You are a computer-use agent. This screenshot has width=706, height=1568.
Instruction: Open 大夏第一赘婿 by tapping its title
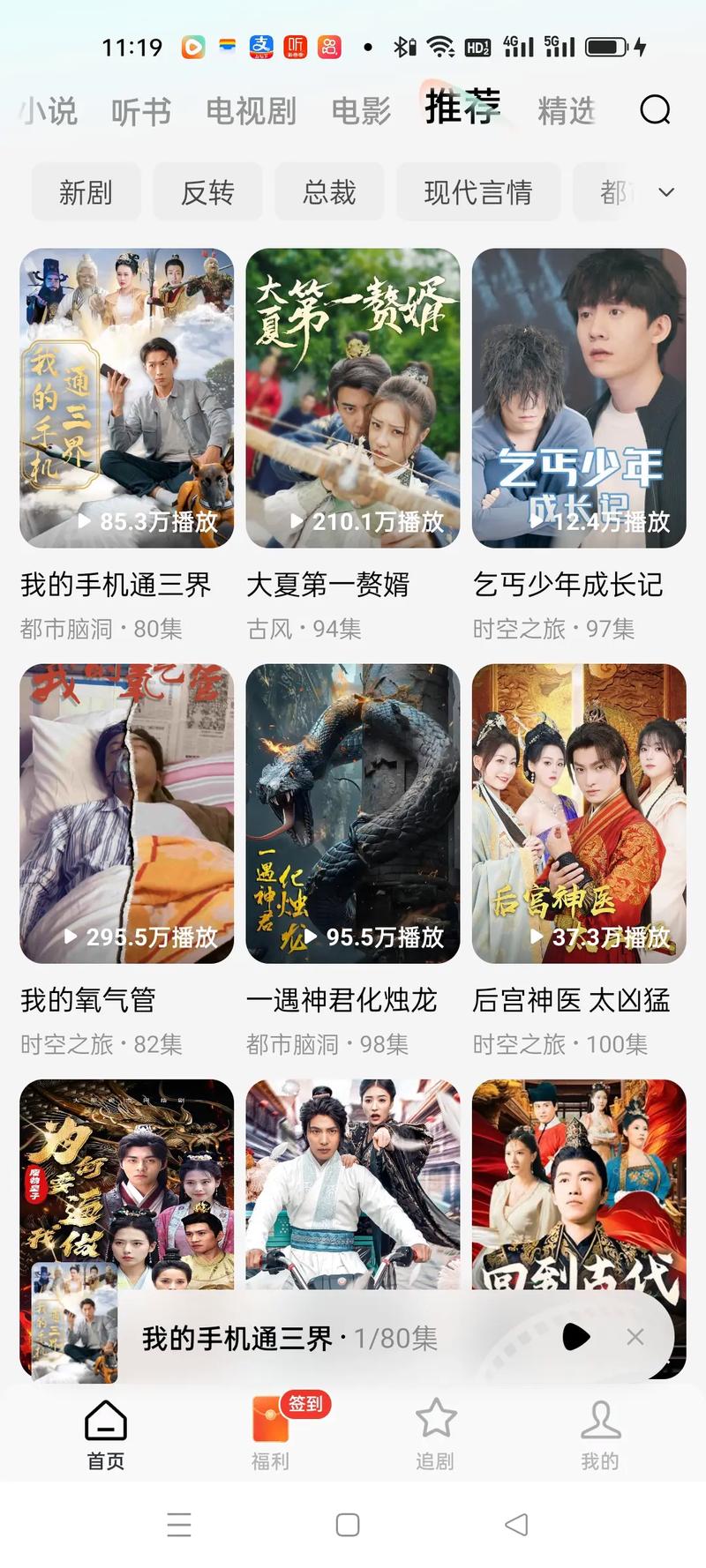(x=328, y=585)
